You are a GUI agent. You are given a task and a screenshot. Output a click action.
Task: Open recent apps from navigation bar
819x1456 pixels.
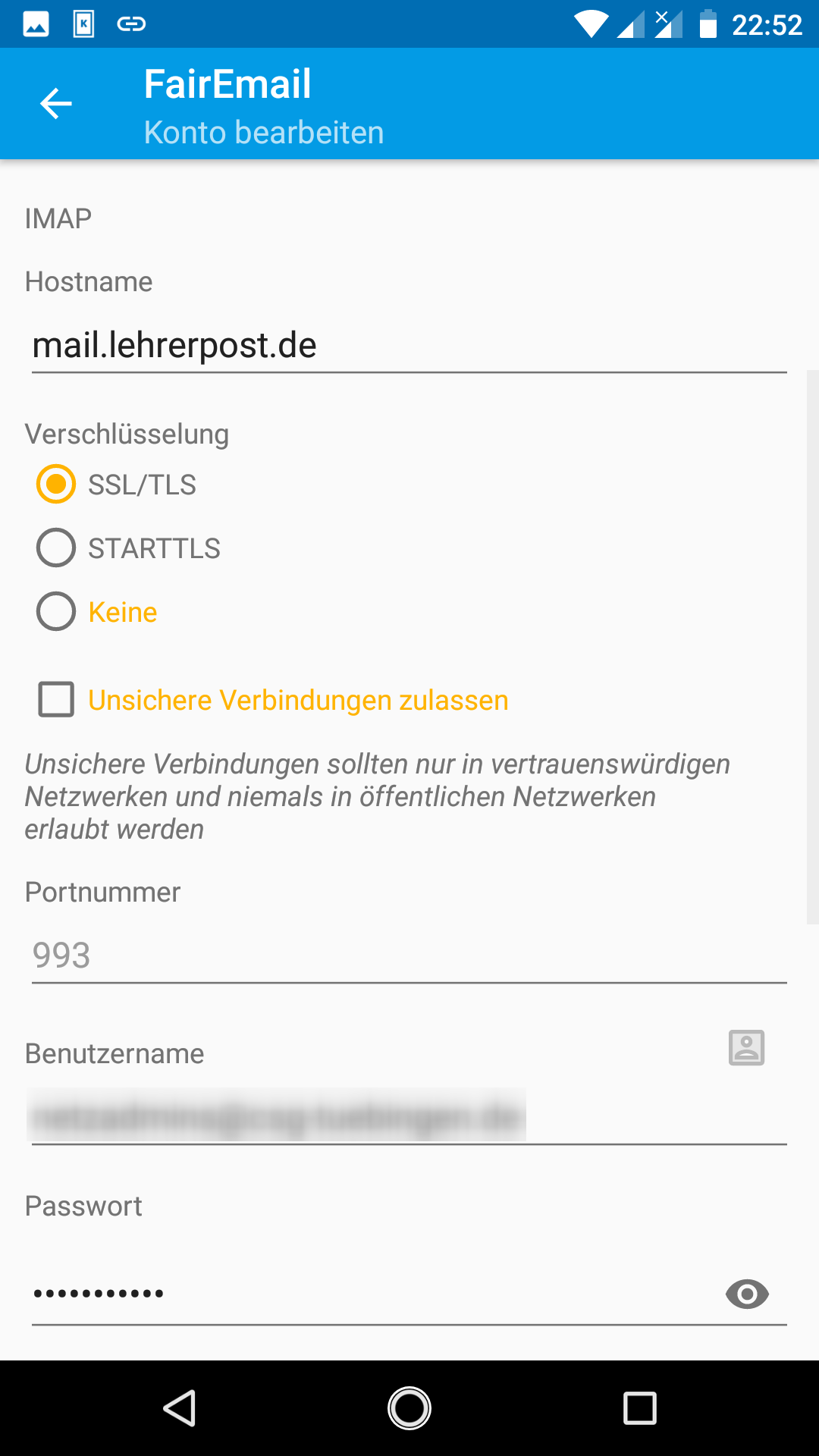pyautogui.click(x=639, y=1409)
